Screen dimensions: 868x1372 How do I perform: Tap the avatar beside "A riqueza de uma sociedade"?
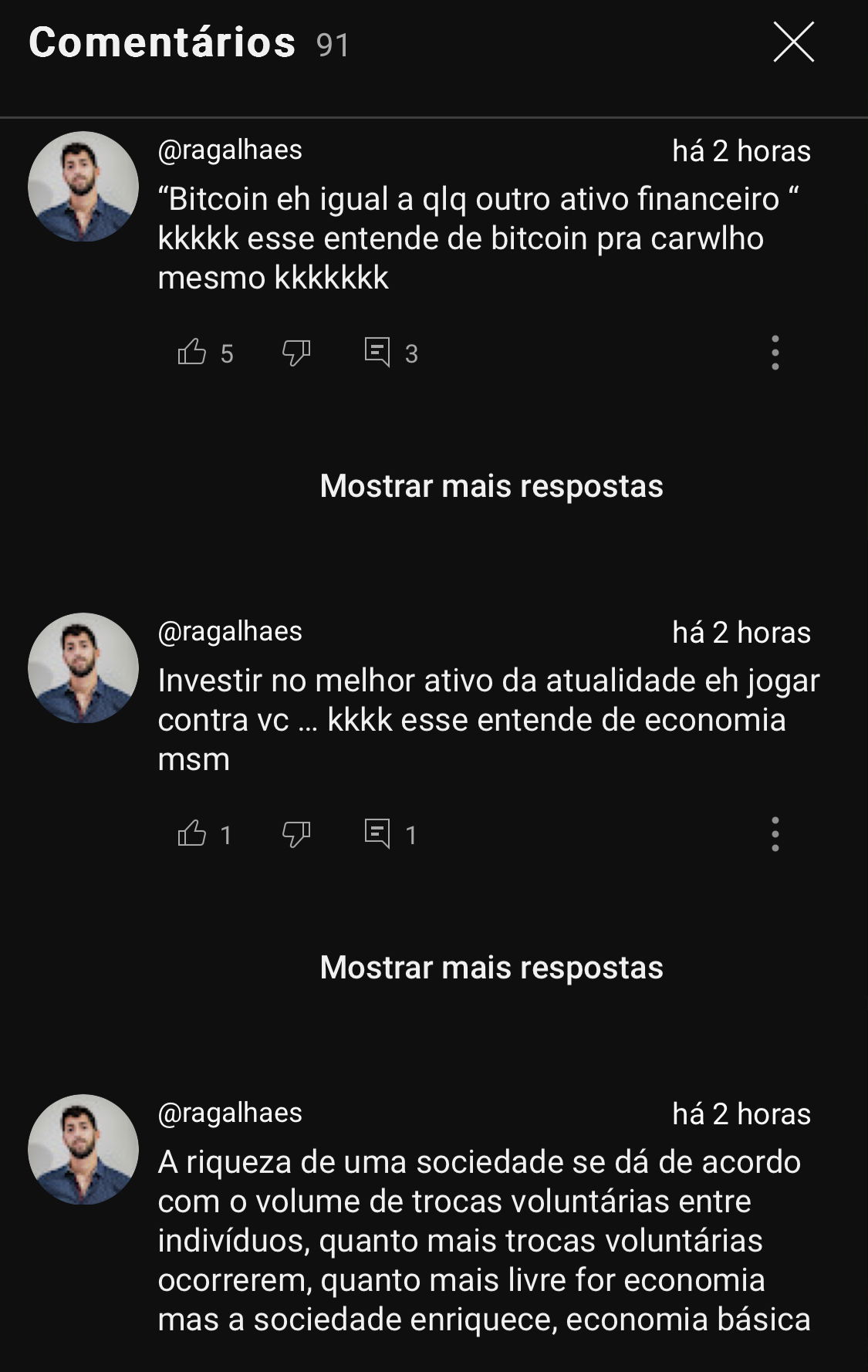coord(83,1150)
